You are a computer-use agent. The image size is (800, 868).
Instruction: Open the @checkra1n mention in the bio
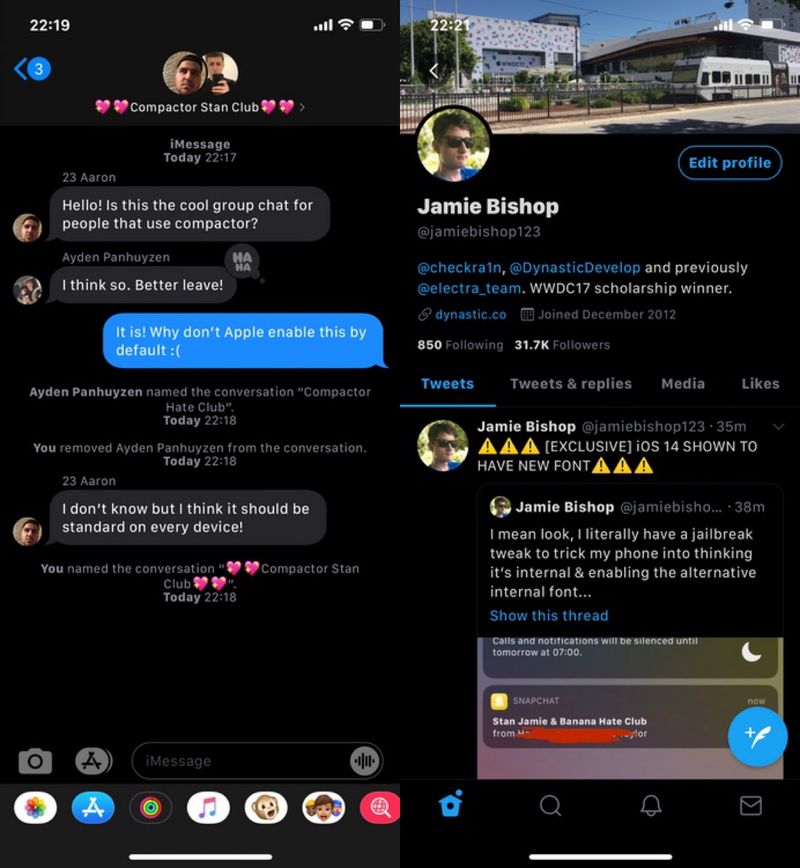tap(459, 267)
